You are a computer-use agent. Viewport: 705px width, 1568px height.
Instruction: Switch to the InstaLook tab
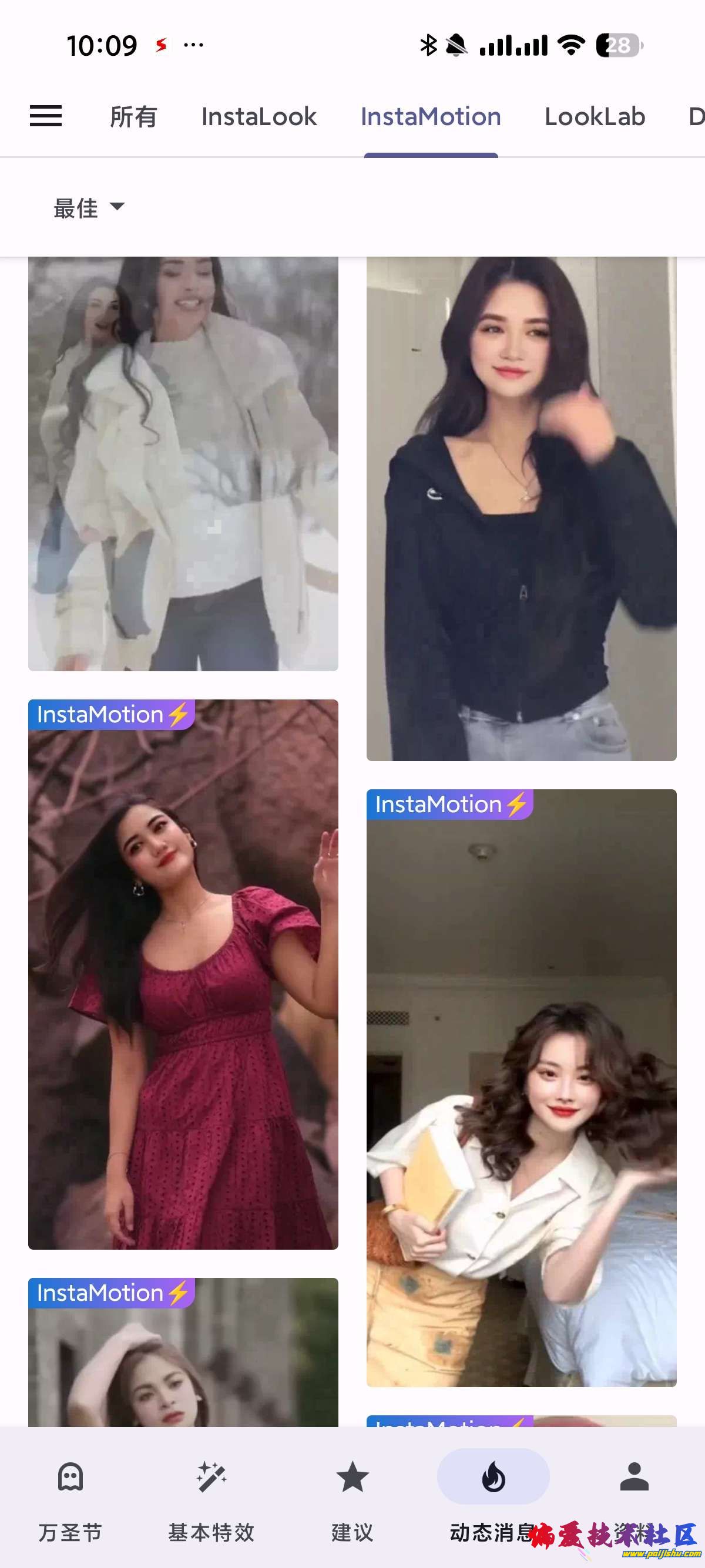pyautogui.click(x=258, y=116)
